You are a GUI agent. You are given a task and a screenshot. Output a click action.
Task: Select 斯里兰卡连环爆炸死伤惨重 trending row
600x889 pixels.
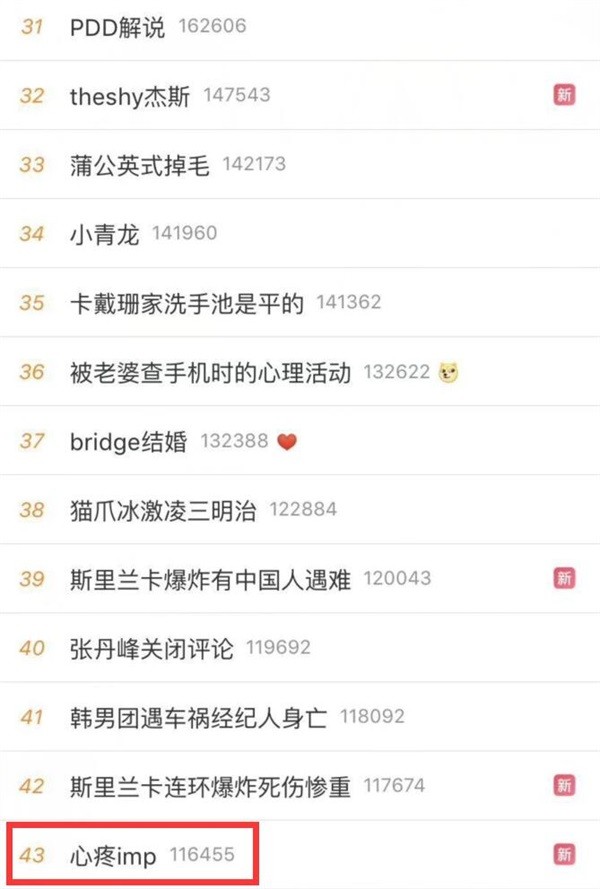pyautogui.click(x=211, y=786)
